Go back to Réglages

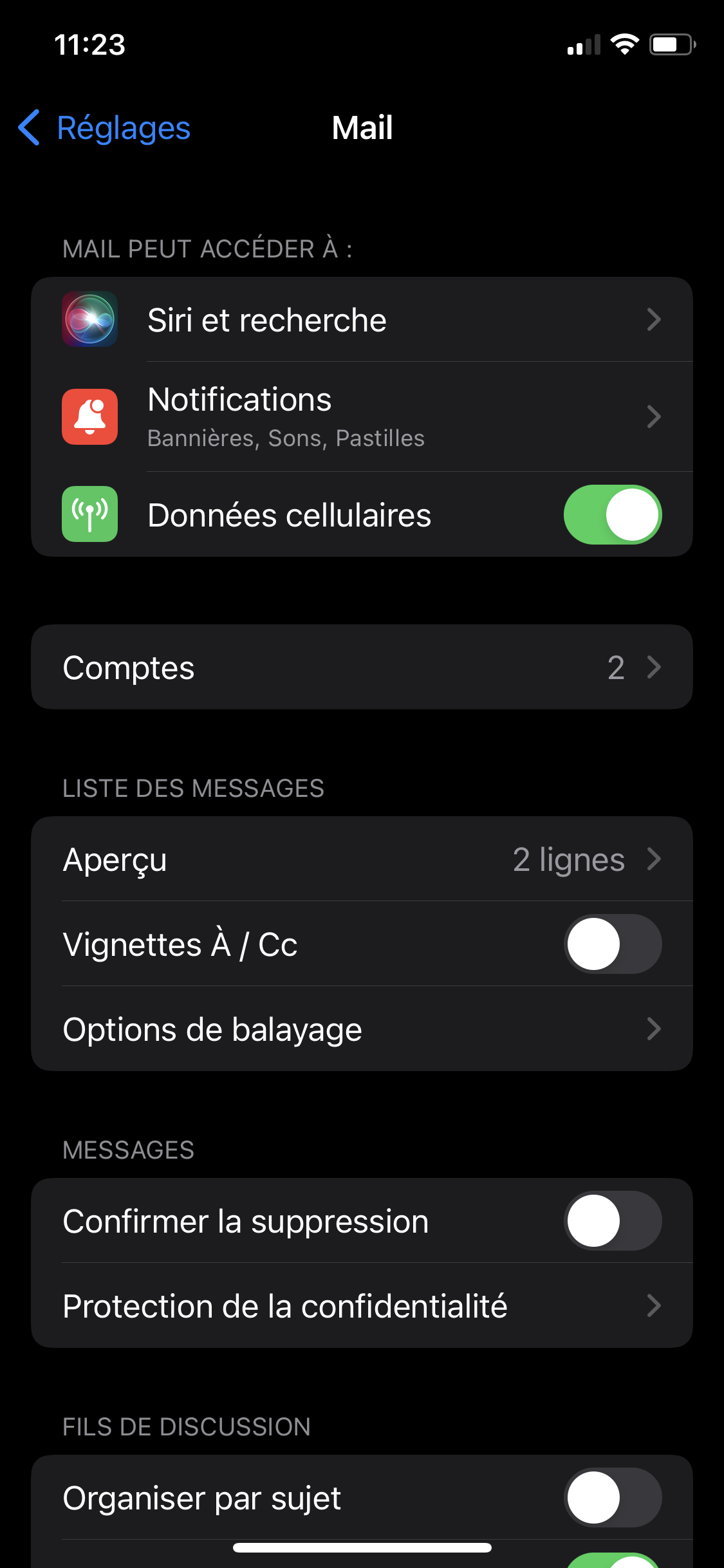pyautogui.click(x=104, y=127)
